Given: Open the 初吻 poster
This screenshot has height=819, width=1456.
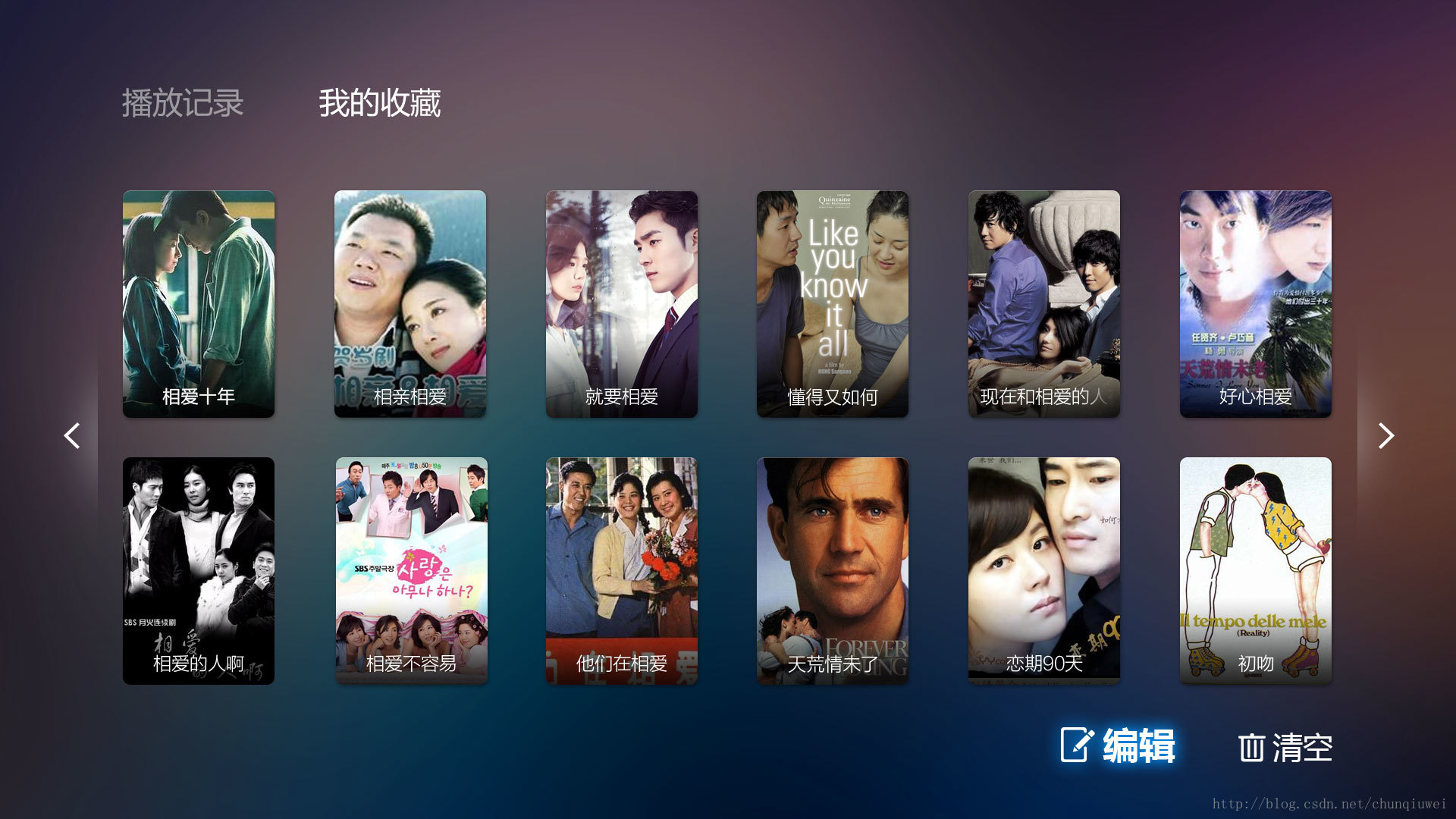Looking at the screenshot, I should click(1256, 570).
